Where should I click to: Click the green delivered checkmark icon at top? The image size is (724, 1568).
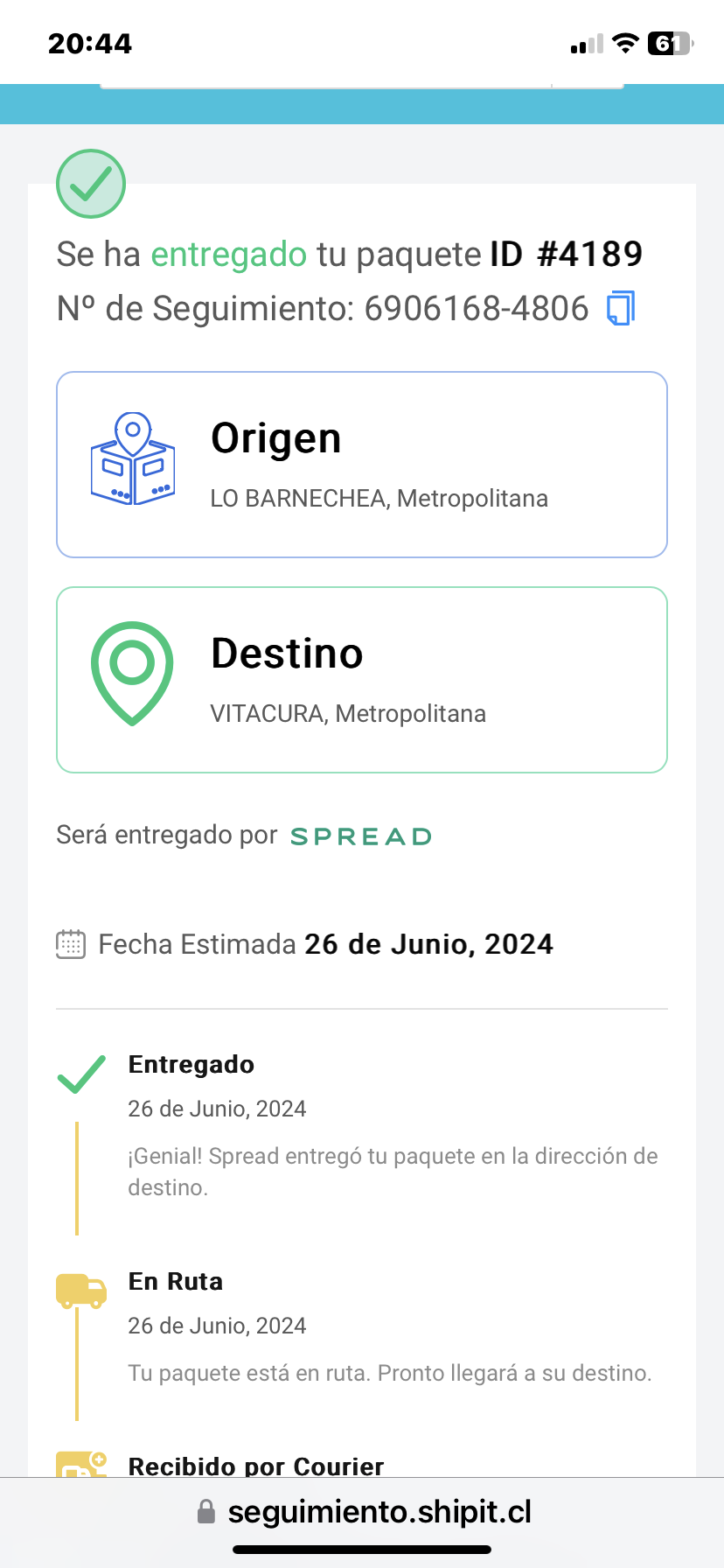[x=90, y=183]
